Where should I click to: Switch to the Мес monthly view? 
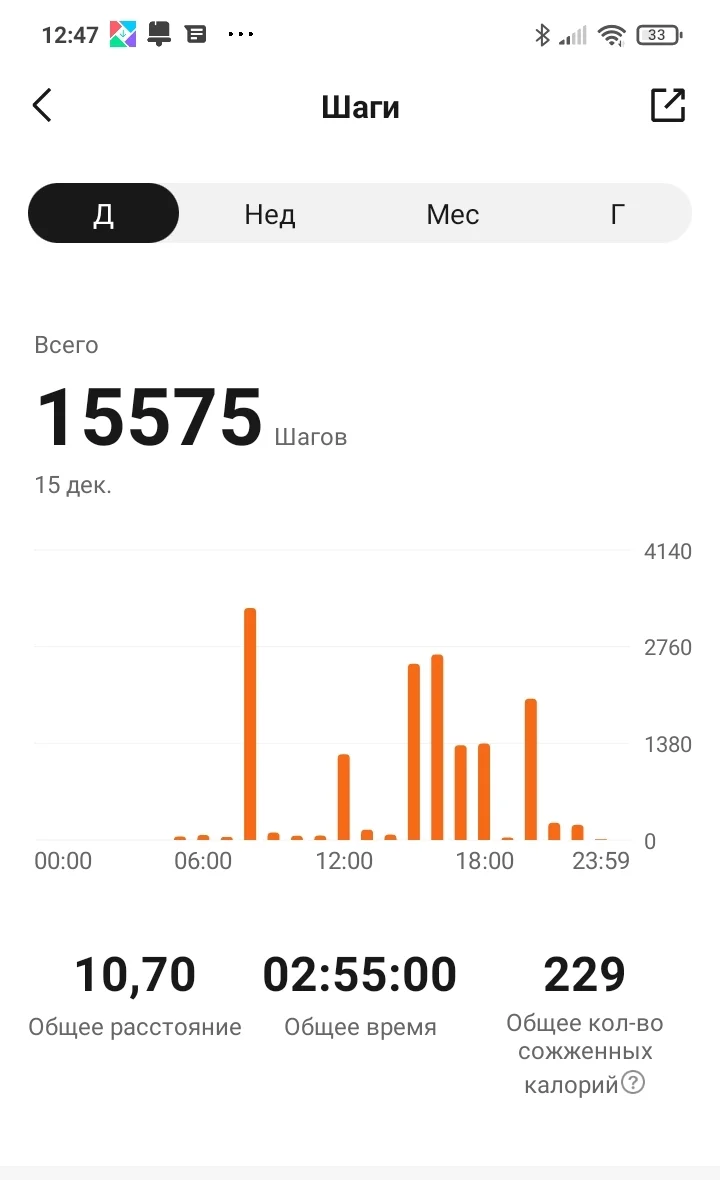click(x=452, y=214)
